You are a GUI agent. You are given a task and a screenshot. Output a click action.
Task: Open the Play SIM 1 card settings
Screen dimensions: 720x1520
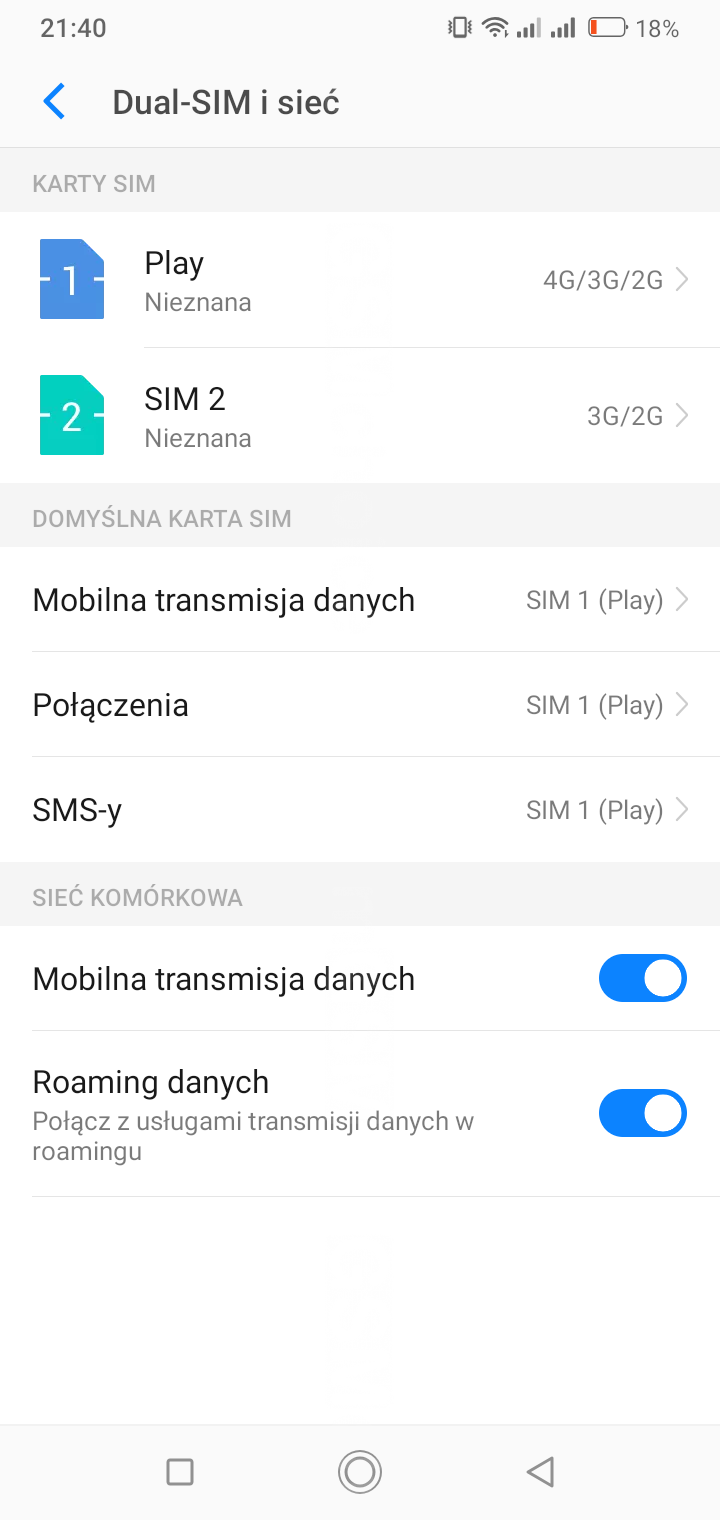pos(360,280)
